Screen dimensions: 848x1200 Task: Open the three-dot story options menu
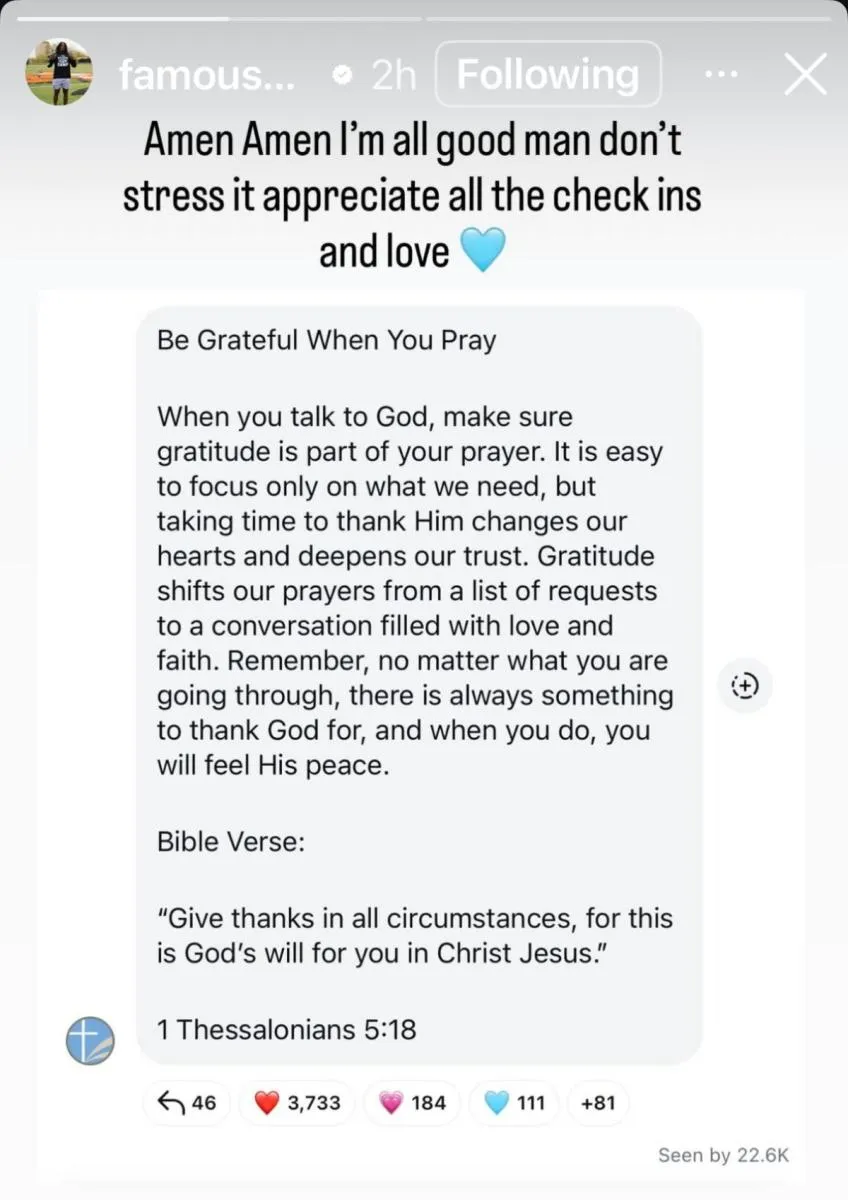[720, 74]
